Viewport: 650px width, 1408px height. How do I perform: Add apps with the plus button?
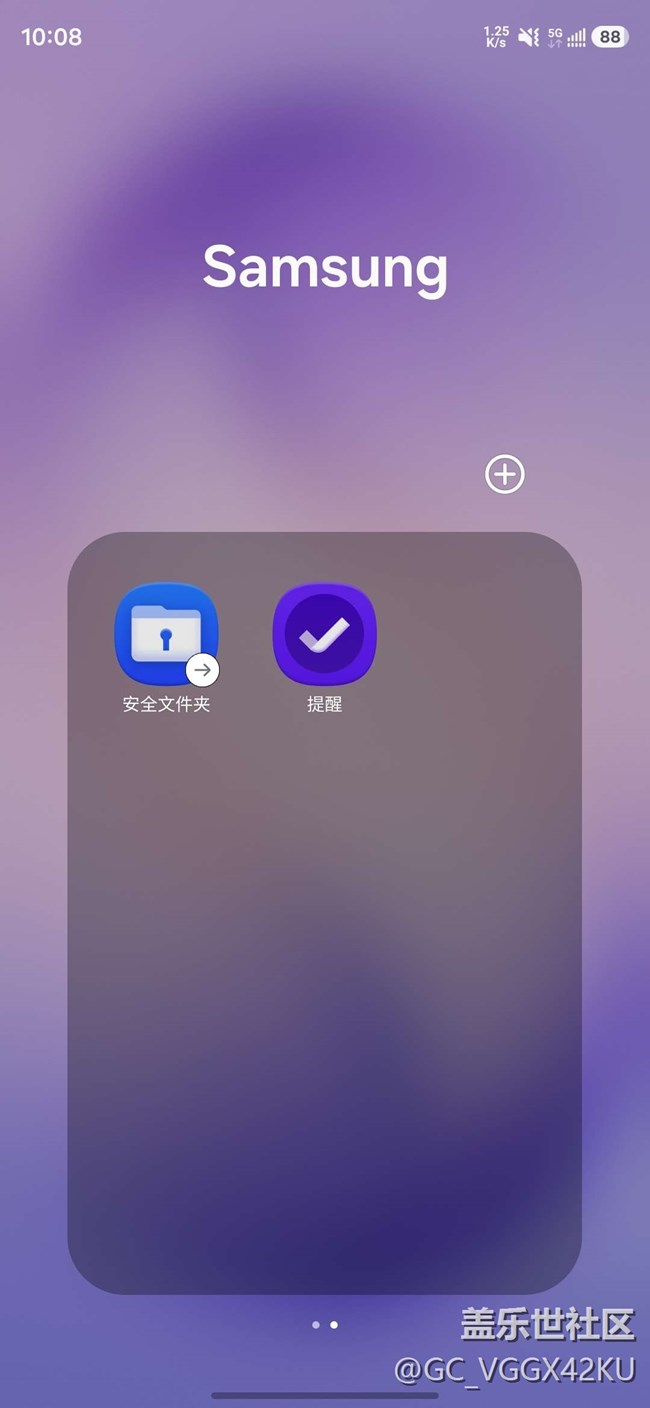[x=505, y=474]
